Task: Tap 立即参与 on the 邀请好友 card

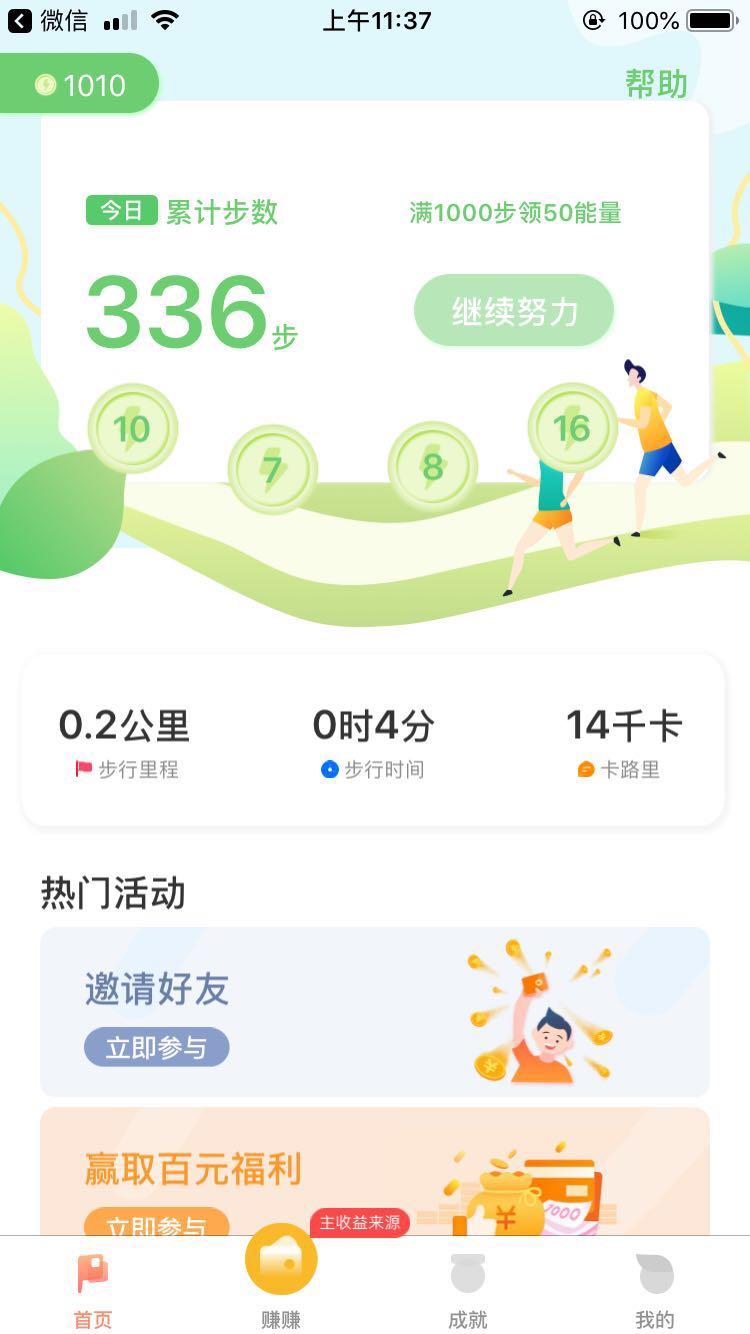Action: coord(156,1047)
